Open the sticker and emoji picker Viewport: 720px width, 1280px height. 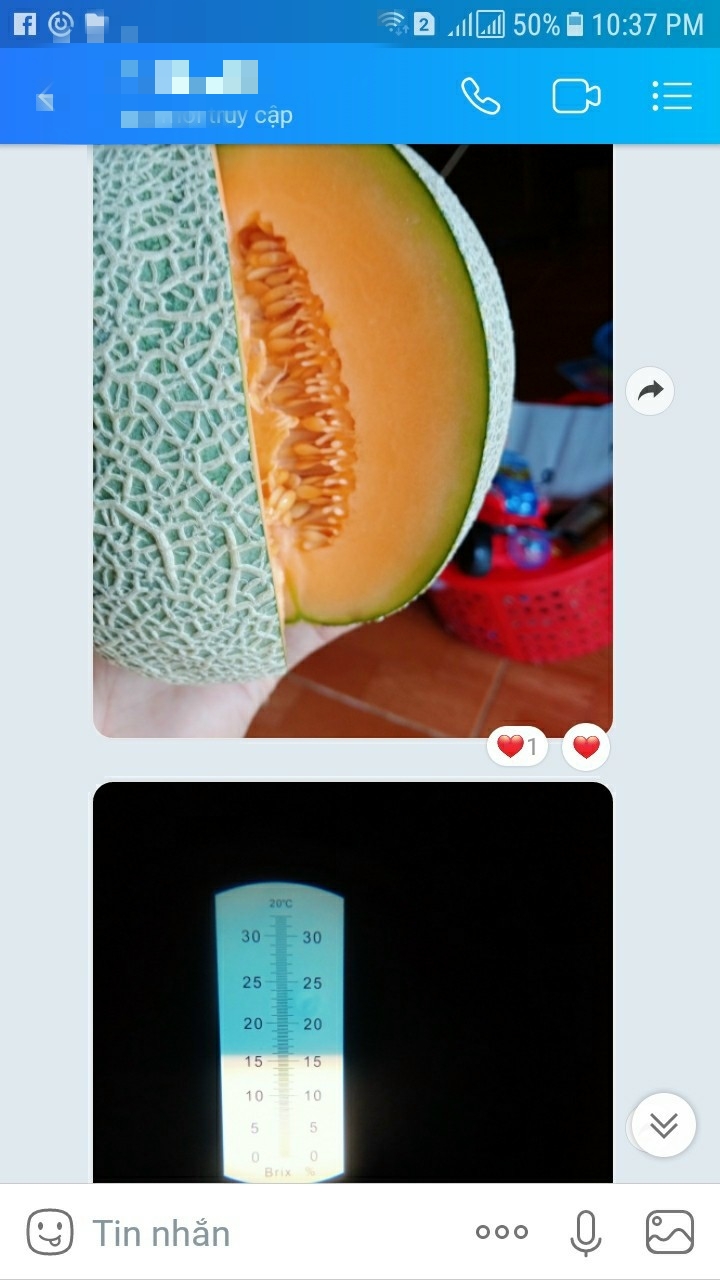pos(49,1232)
